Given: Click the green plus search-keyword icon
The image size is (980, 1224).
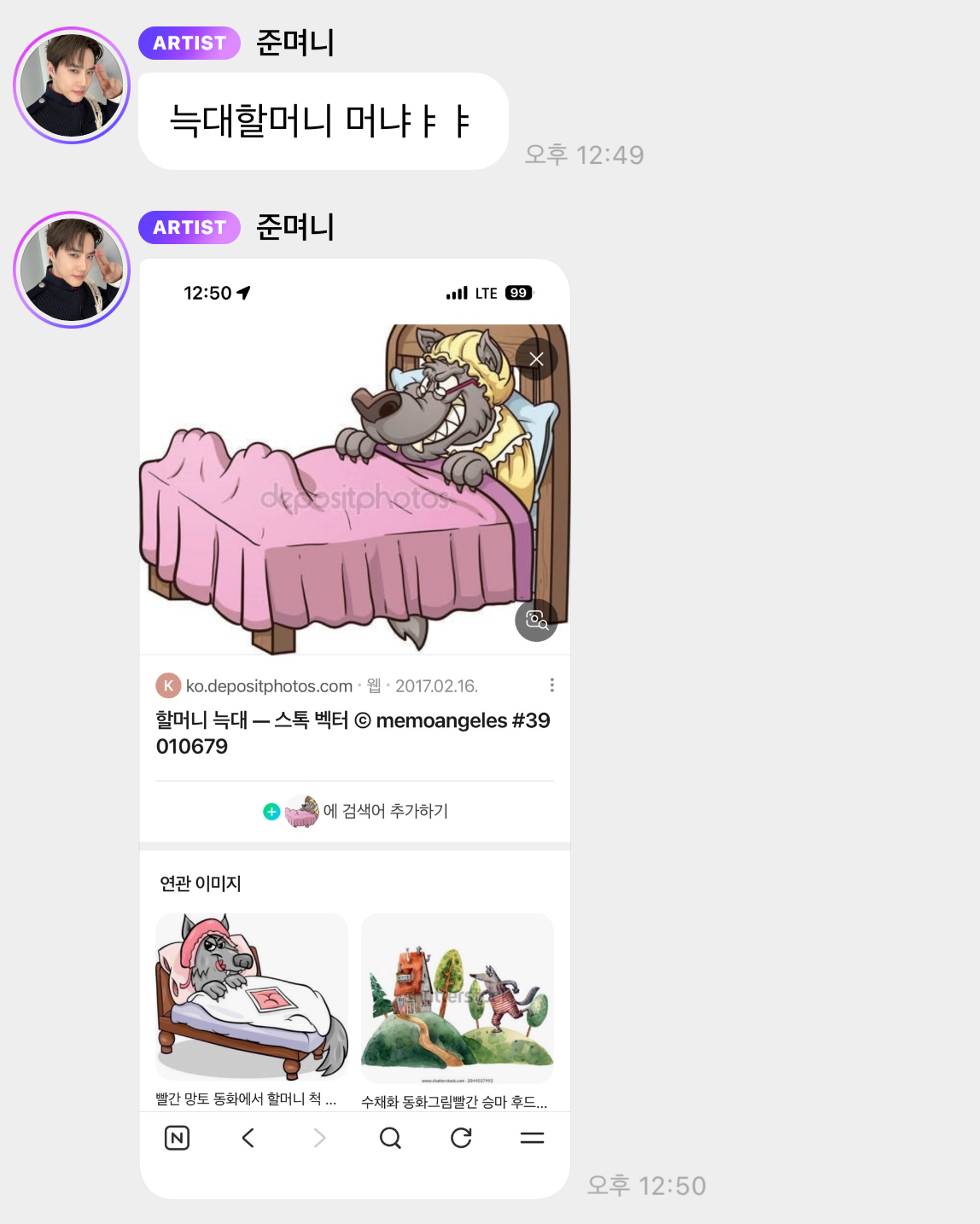Looking at the screenshot, I should (x=271, y=811).
